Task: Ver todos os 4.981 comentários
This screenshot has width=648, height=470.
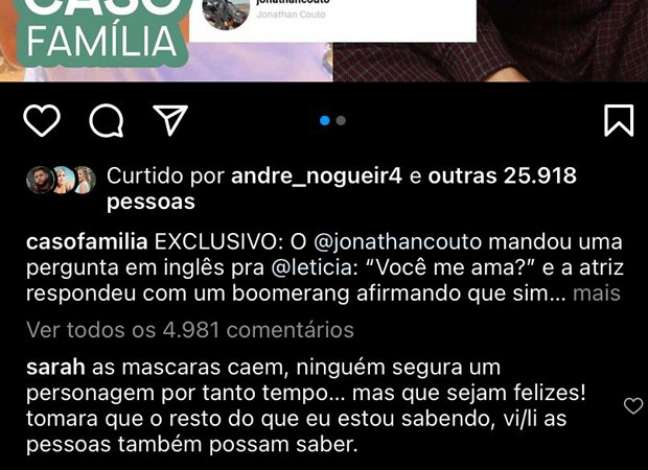Action: pos(190,330)
